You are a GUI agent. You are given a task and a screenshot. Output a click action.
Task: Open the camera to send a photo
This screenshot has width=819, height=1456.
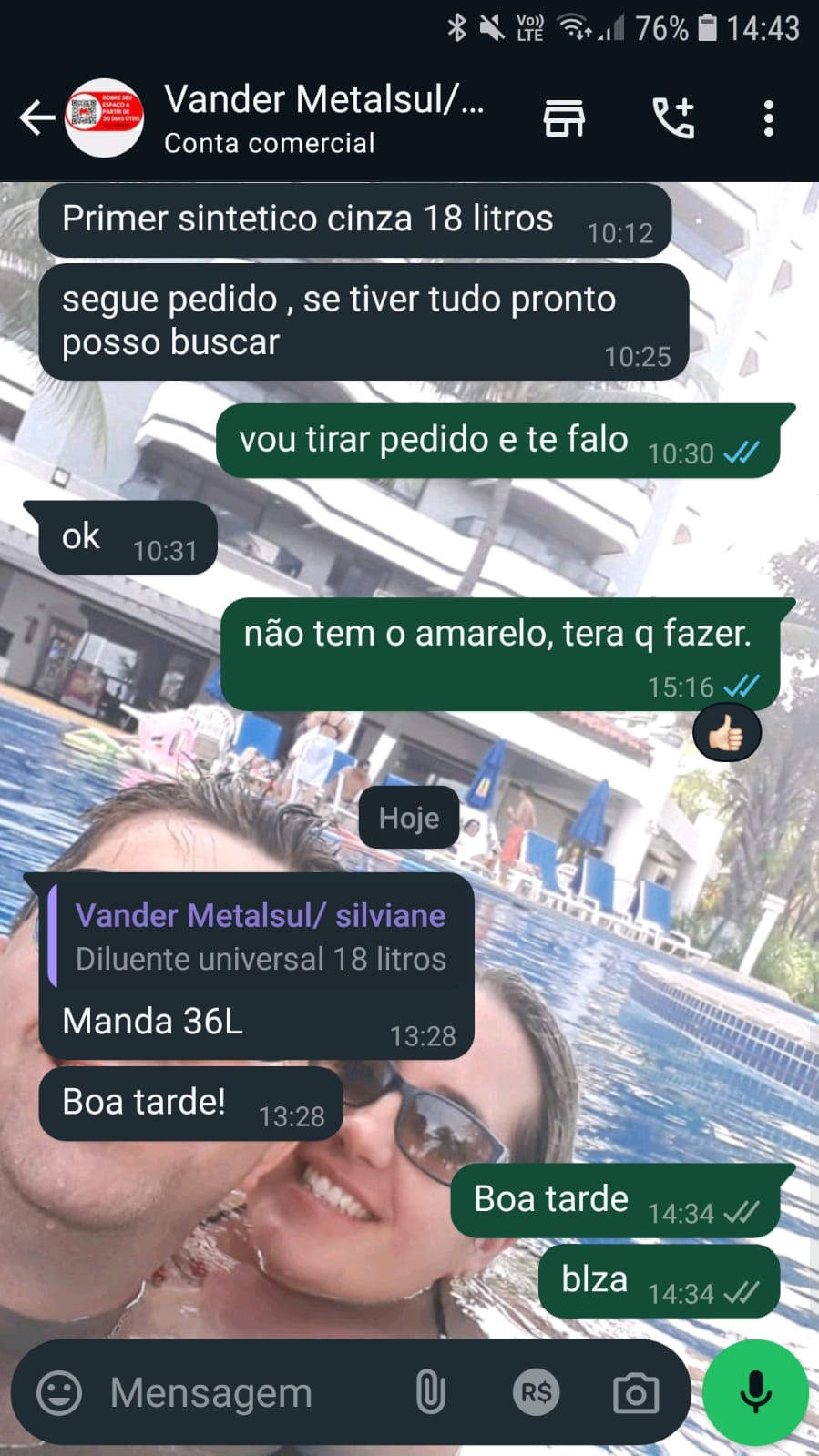(x=636, y=1392)
